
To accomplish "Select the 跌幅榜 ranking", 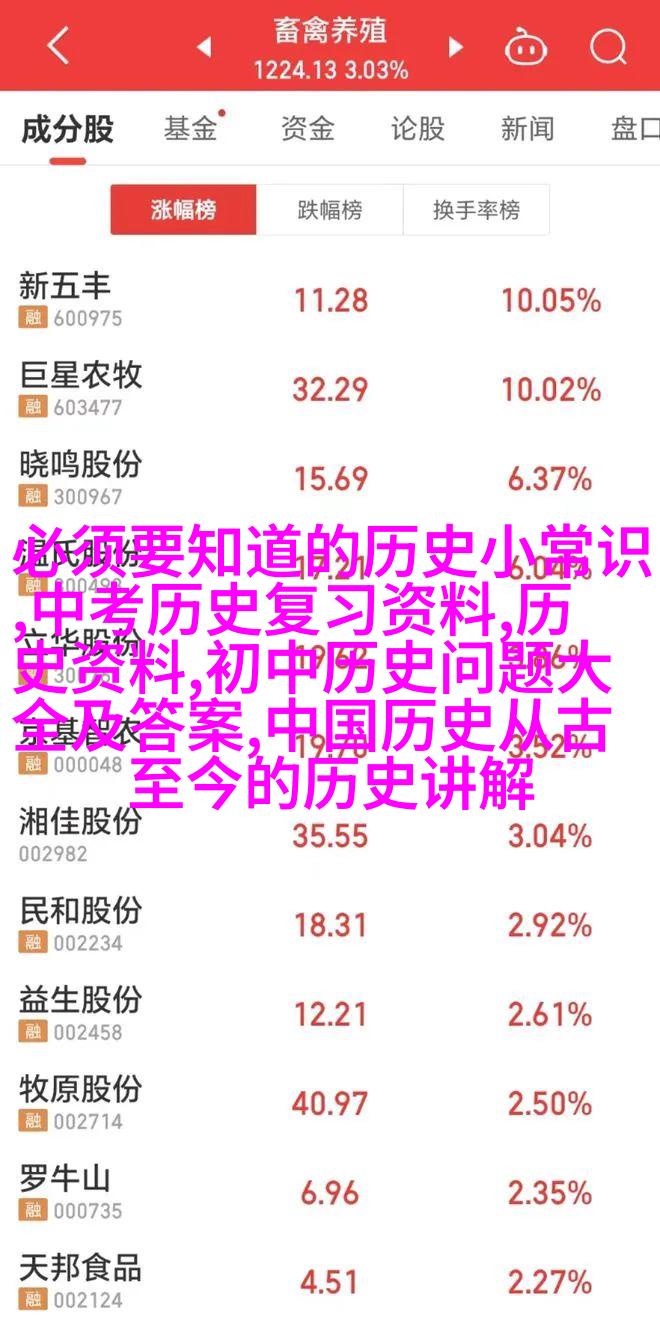I will (330, 210).
